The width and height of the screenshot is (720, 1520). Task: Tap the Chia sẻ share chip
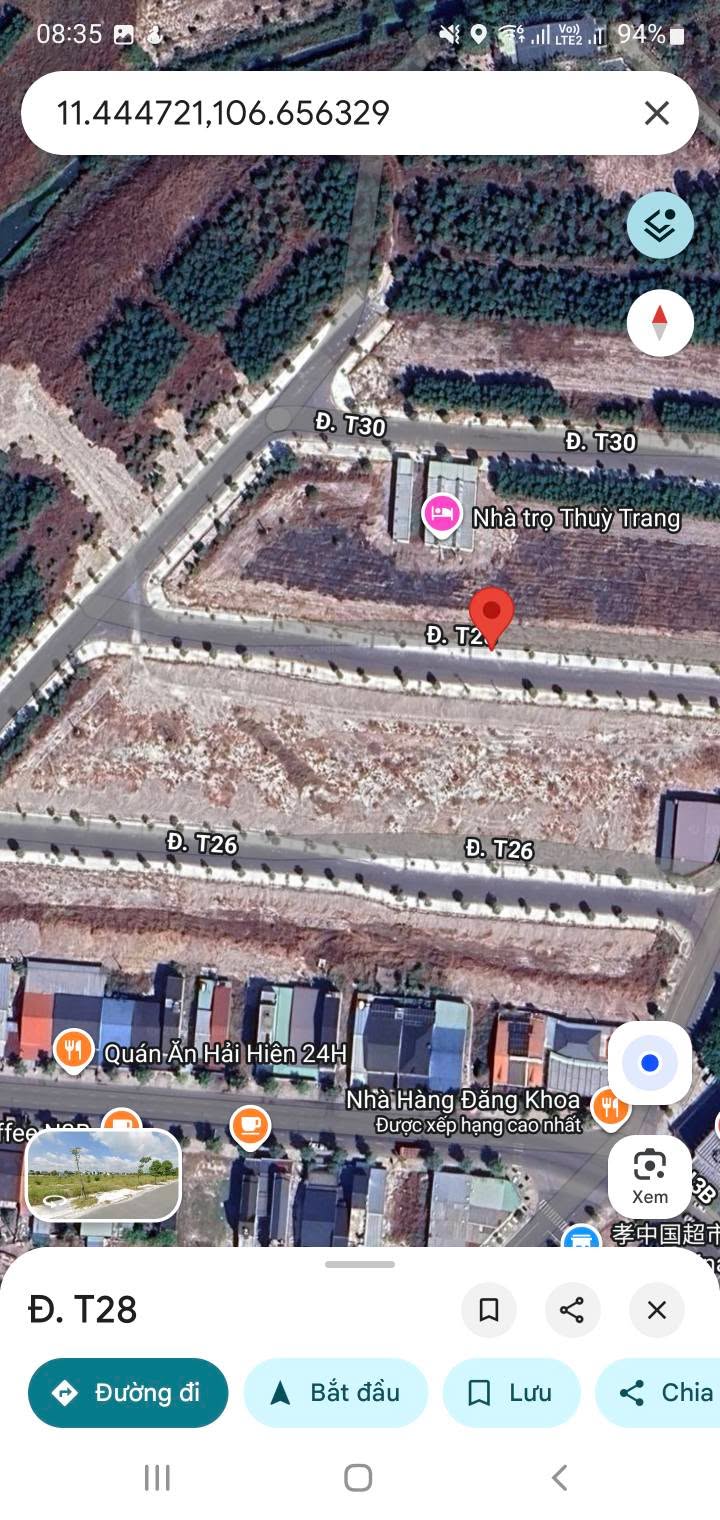(x=658, y=1392)
